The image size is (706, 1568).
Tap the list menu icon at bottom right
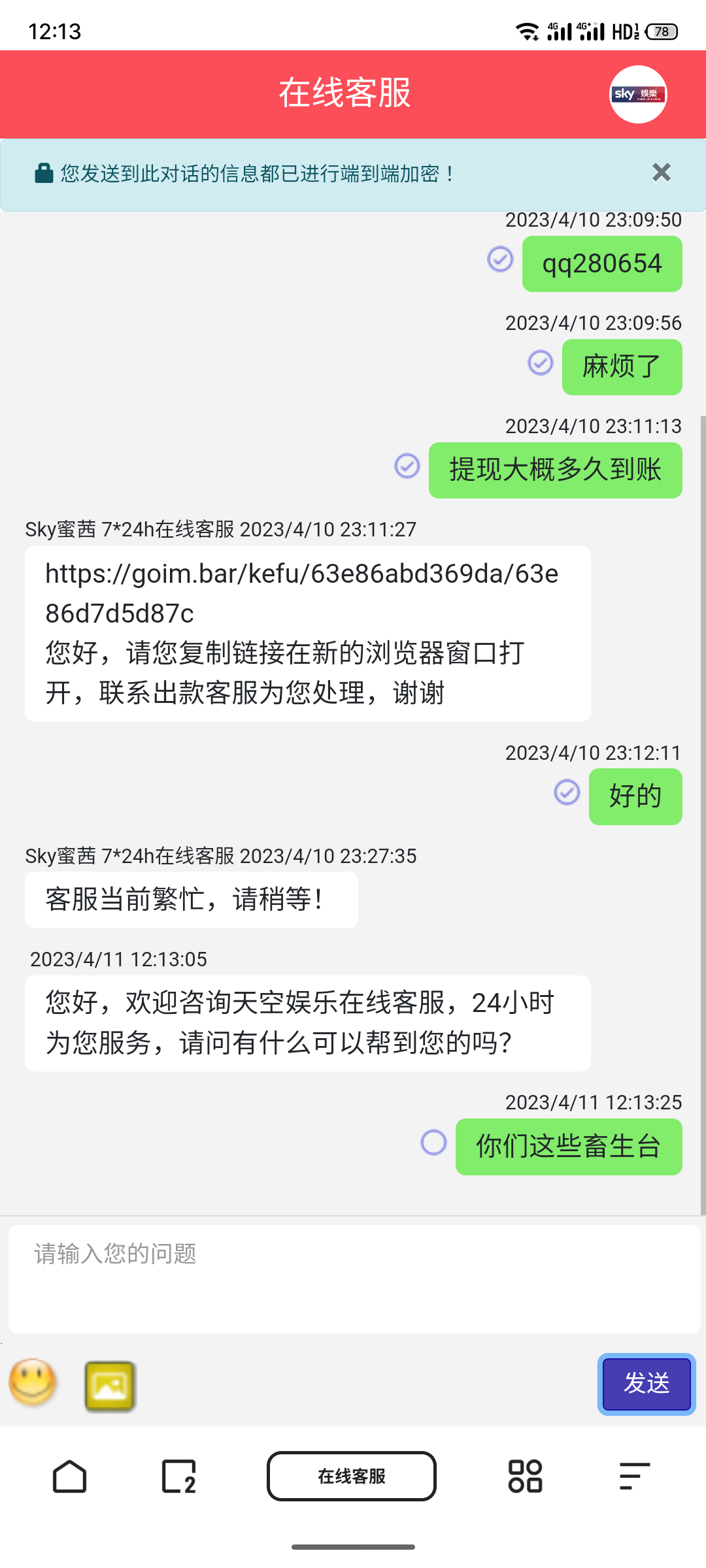(632, 1477)
